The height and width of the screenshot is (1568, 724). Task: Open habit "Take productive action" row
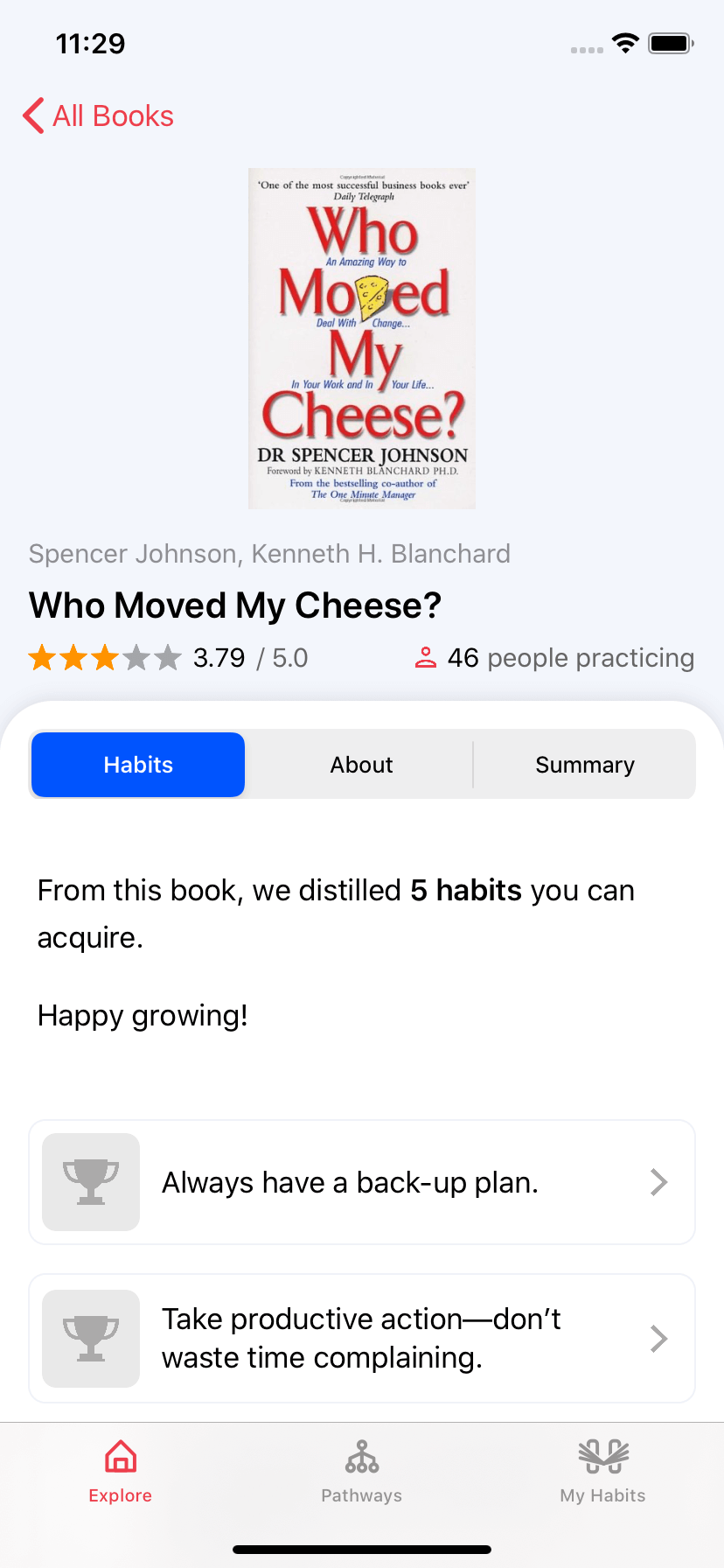362,1338
